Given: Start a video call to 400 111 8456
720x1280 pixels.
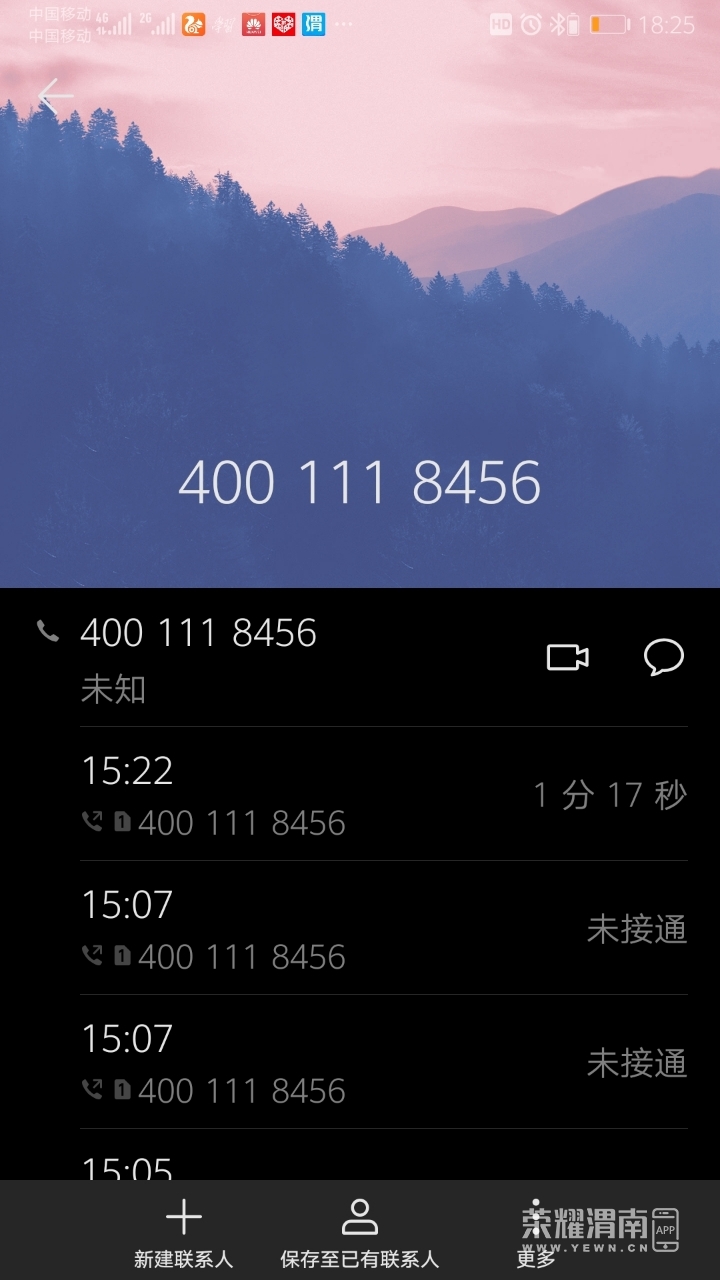Looking at the screenshot, I should [567, 657].
